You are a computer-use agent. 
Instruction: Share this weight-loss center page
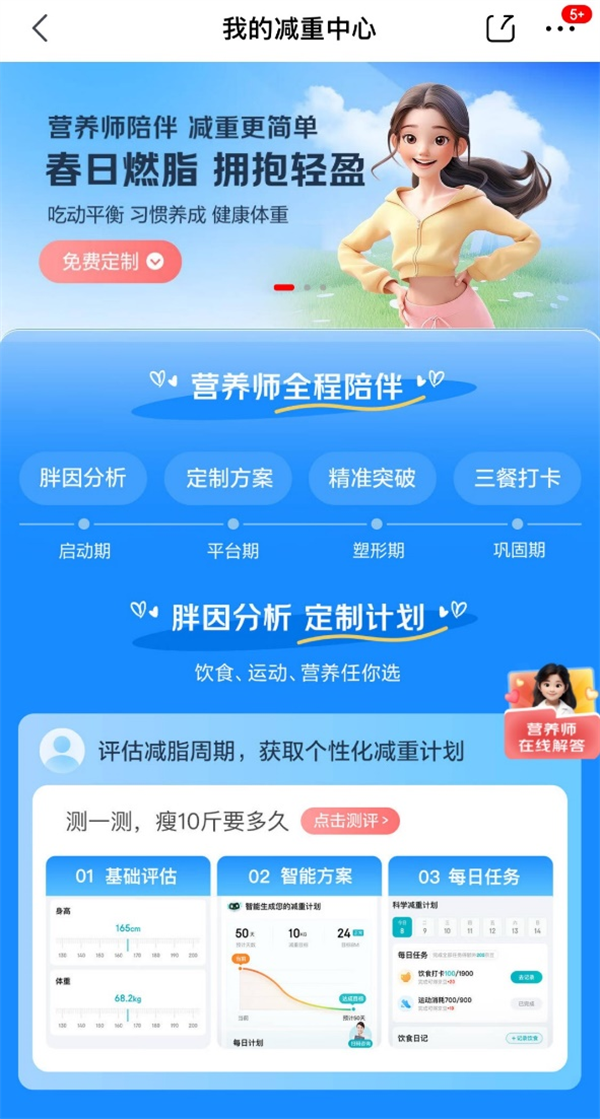click(500, 28)
